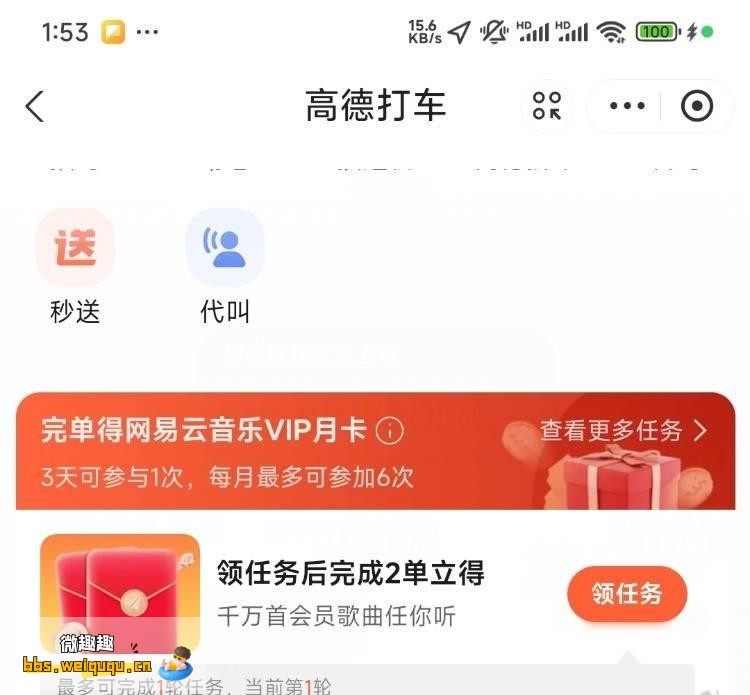Tap 领任务 to claim the task
Image resolution: width=750 pixels, height=695 pixels.
(627, 594)
